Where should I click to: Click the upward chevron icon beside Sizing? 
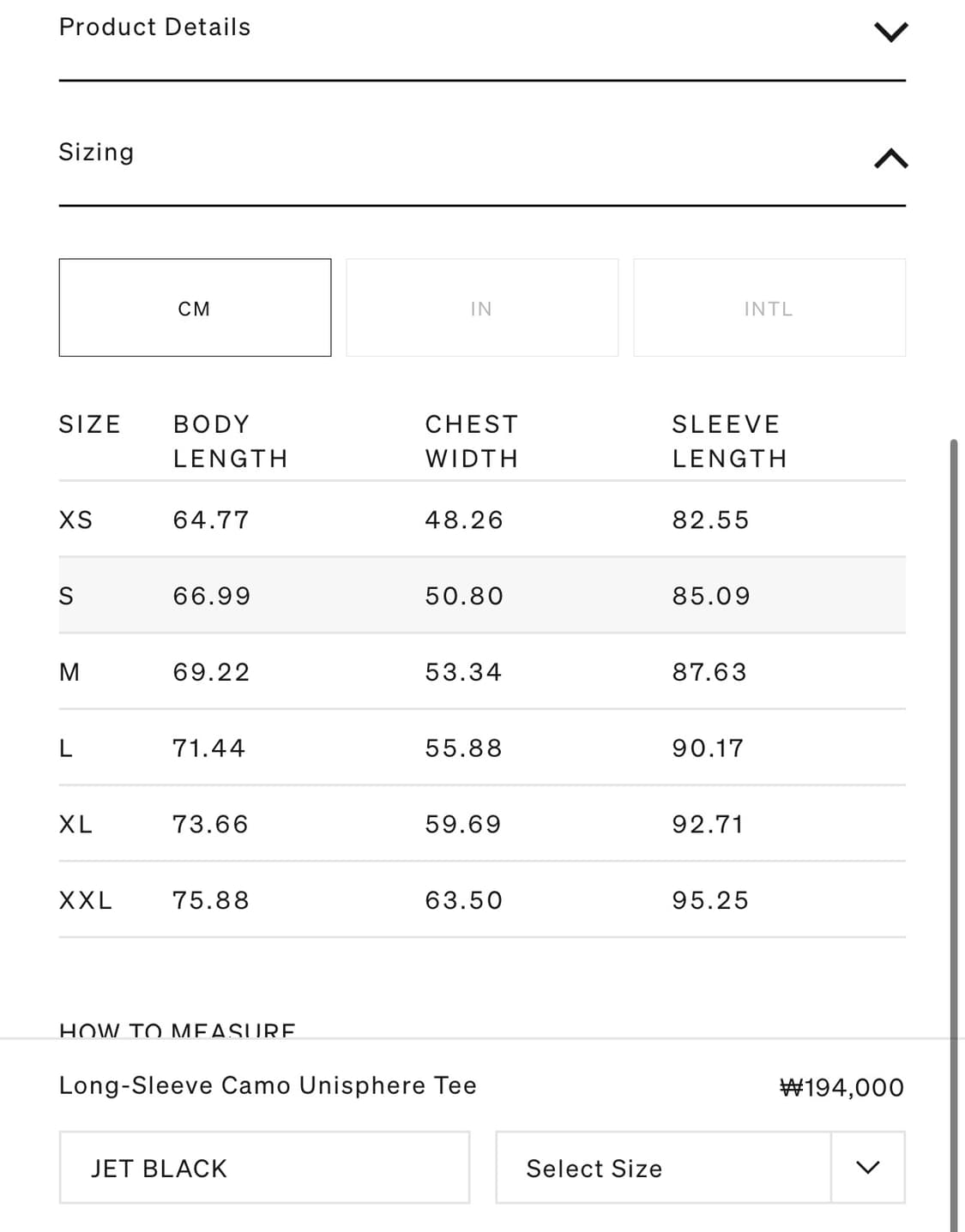(x=891, y=158)
